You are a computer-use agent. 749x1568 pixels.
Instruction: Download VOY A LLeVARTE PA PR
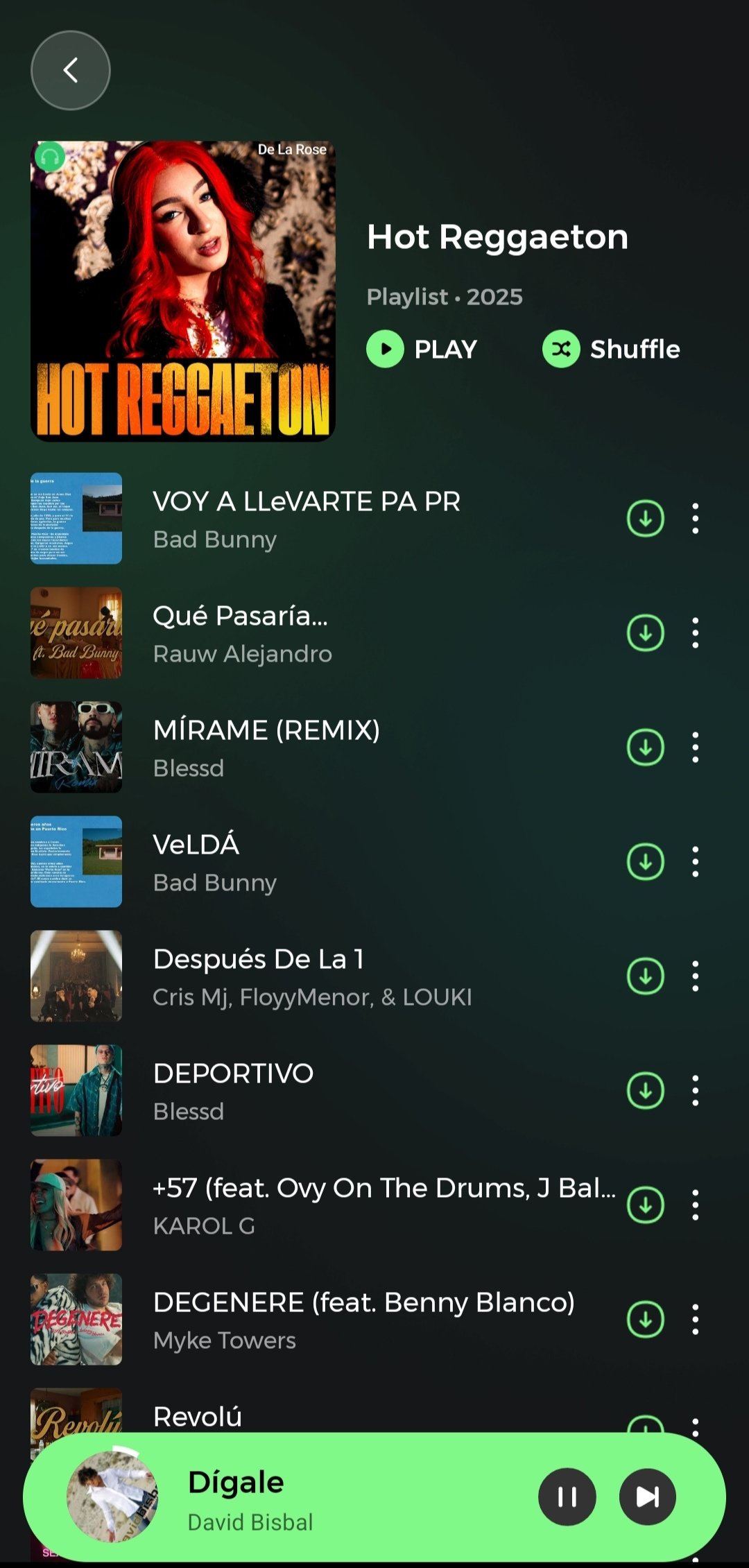(645, 518)
